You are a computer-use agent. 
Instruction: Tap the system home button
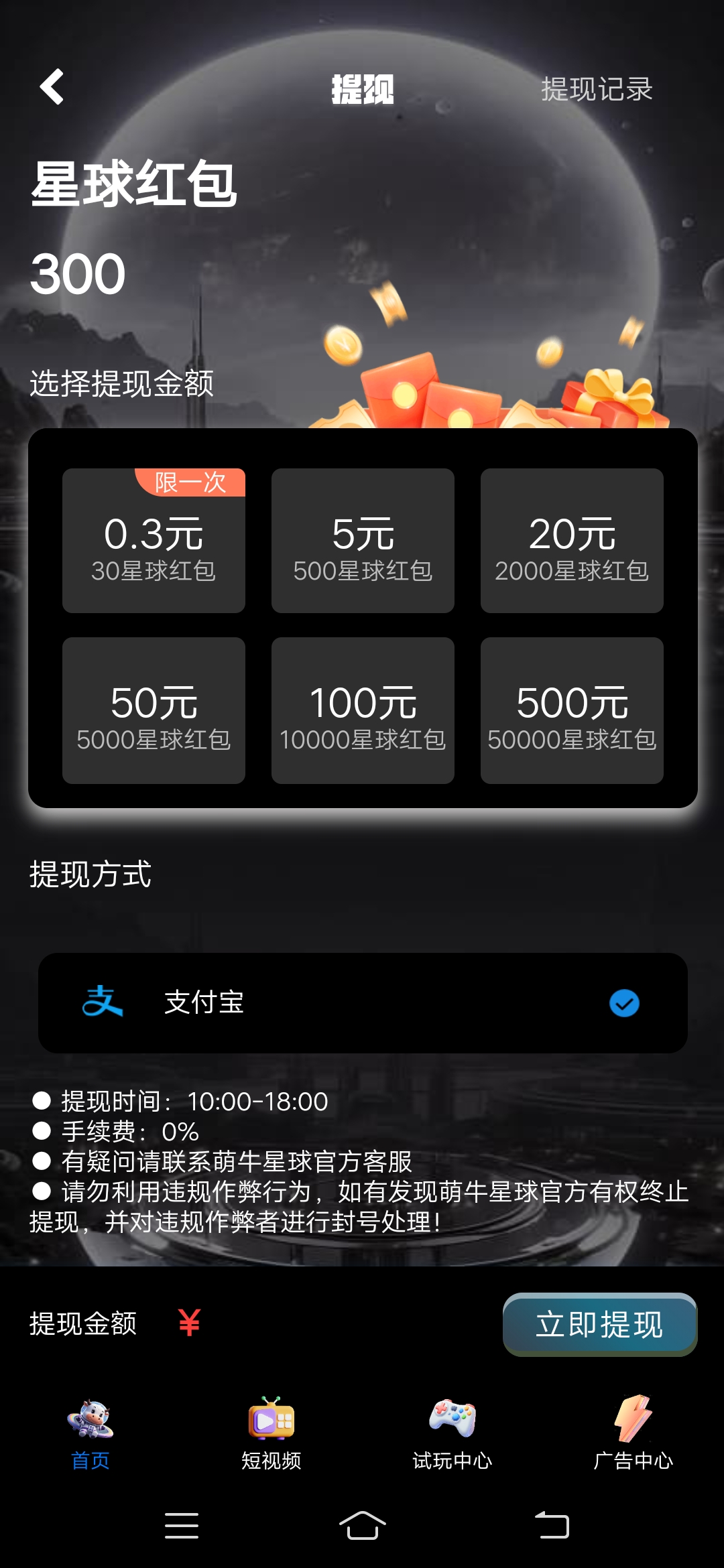[362, 1526]
